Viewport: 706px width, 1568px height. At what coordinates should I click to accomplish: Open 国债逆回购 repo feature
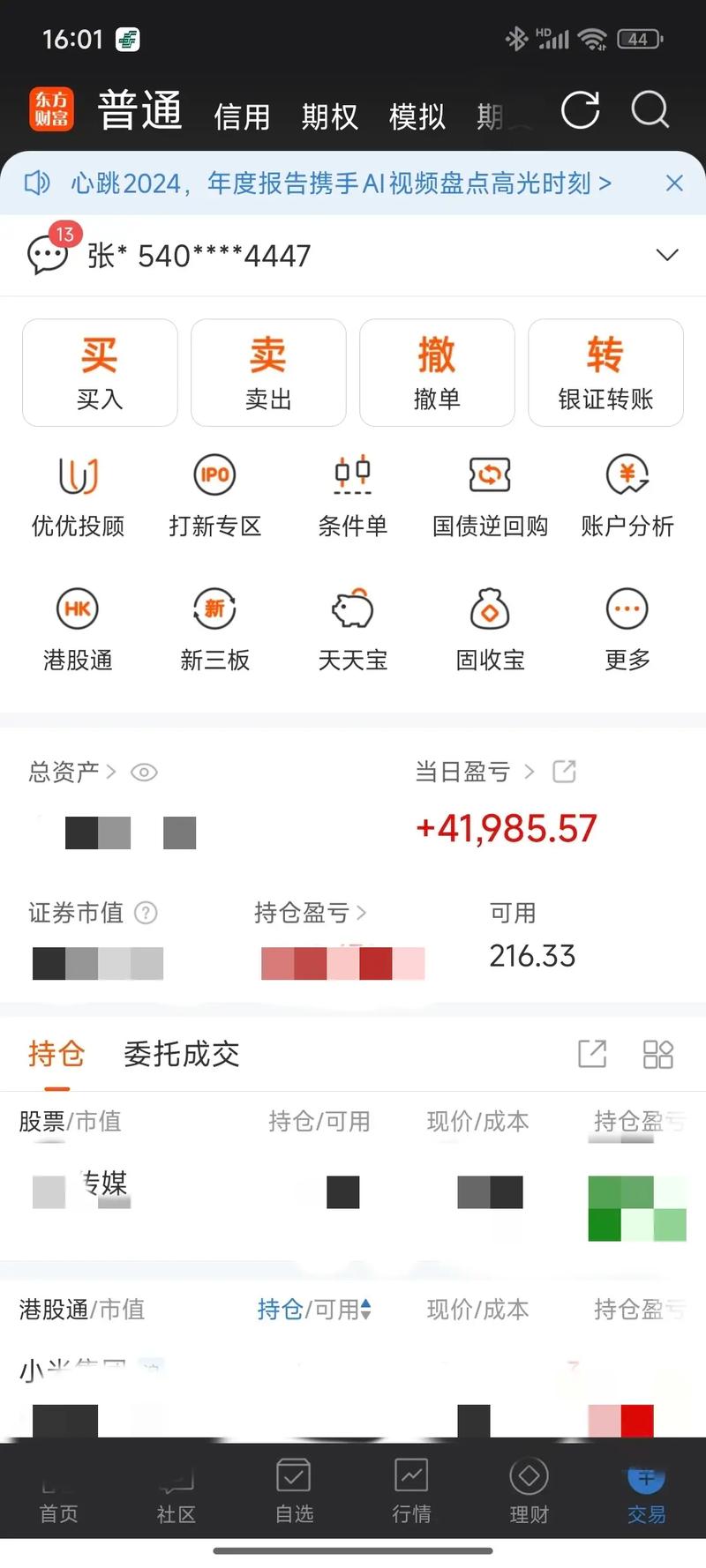coord(489,494)
